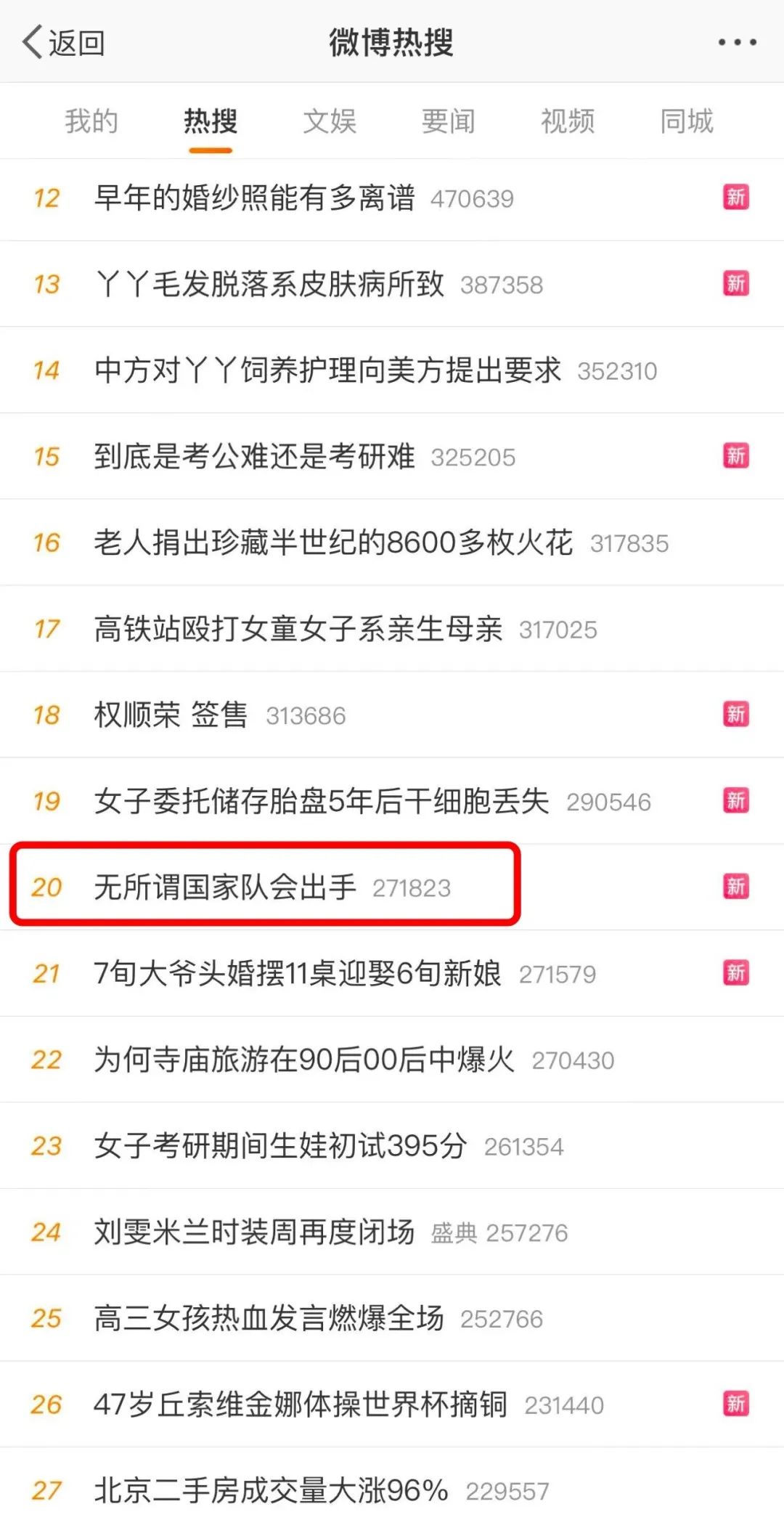The width and height of the screenshot is (784, 1528).
Task: Switch to the 我的 tab
Action: (91, 121)
